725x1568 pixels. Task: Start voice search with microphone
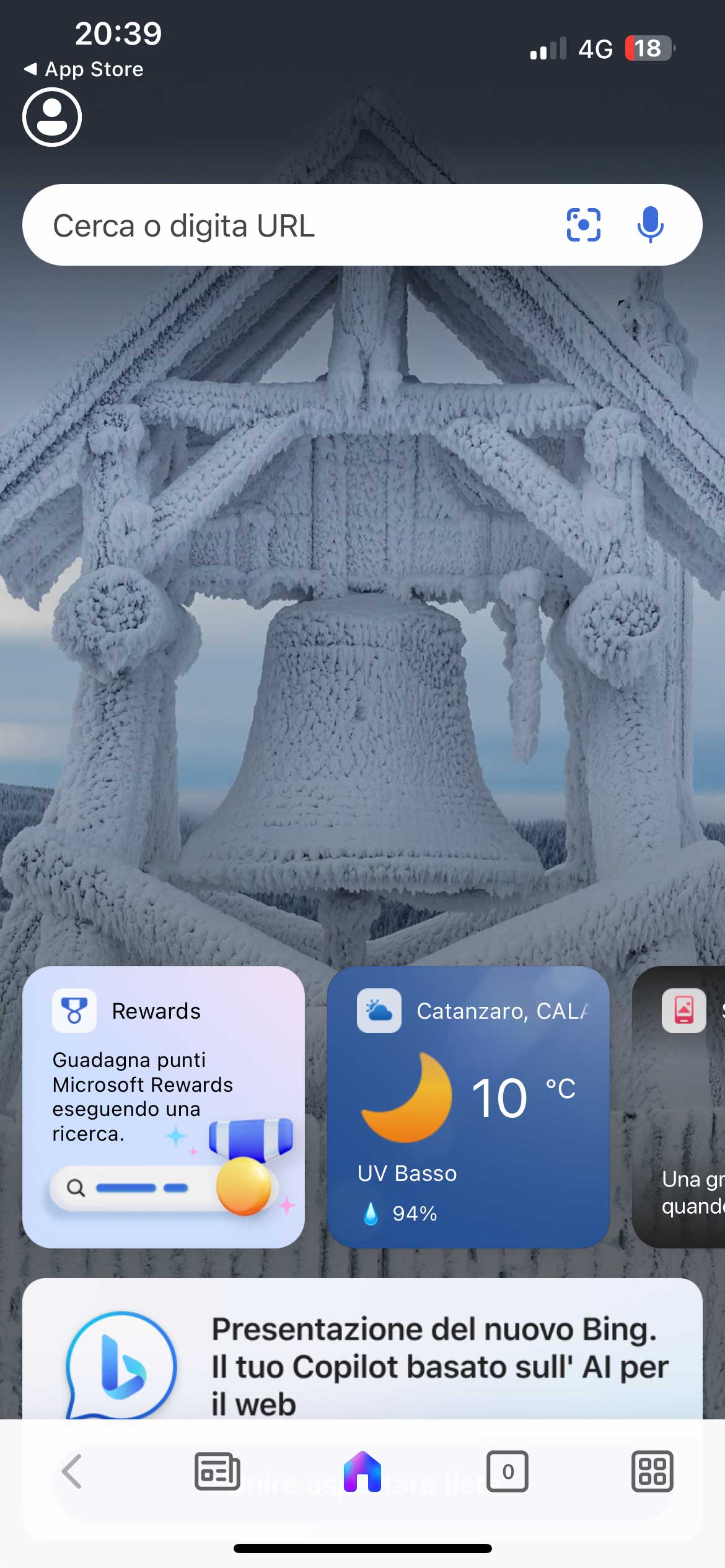coord(650,225)
